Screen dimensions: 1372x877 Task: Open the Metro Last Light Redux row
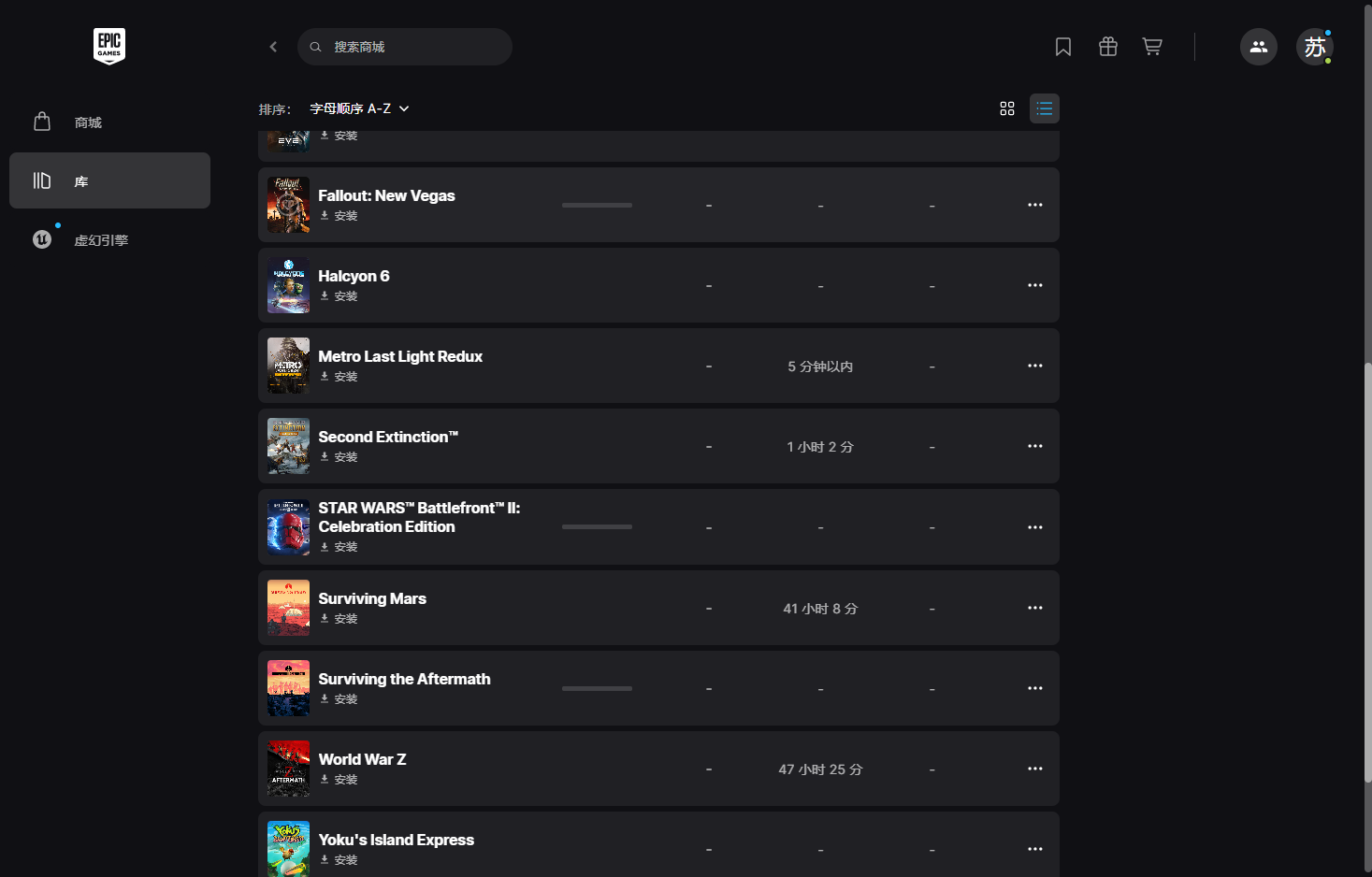coord(658,366)
